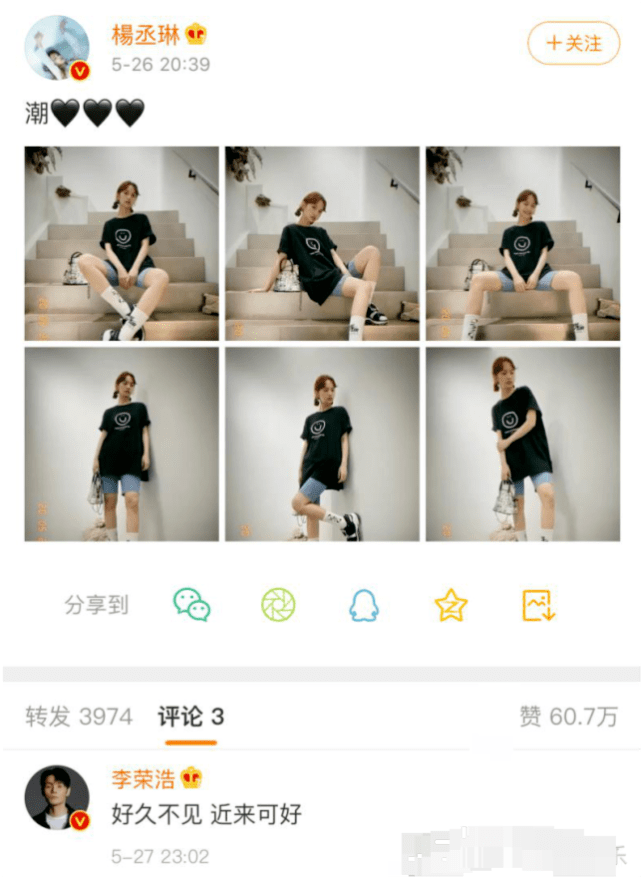This screenshot has width=641, height=877.
Task: Share the post to QQ
Action: pos(364,604)
